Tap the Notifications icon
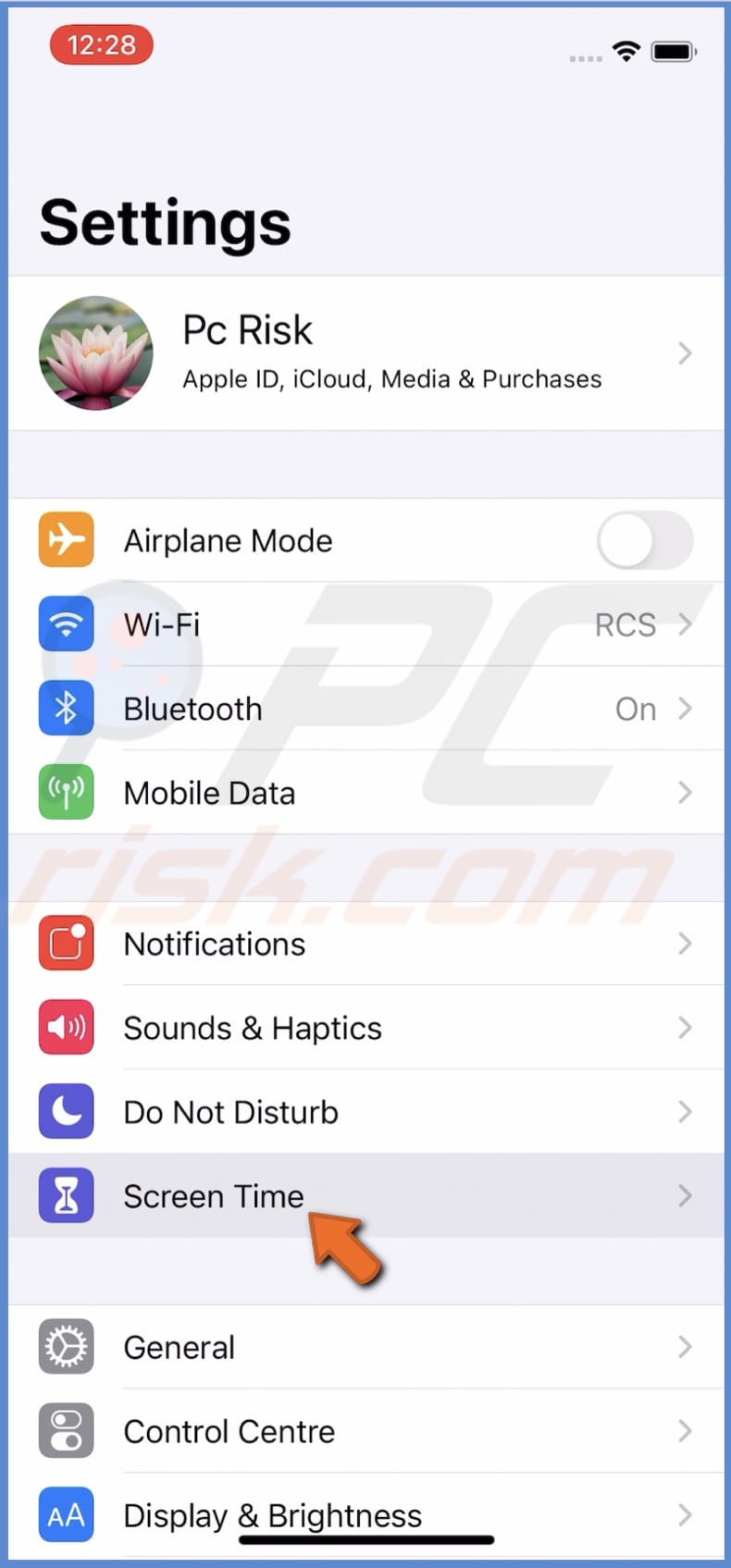The height and width of the screenshot is (1568, 731). tap(65, 944)
